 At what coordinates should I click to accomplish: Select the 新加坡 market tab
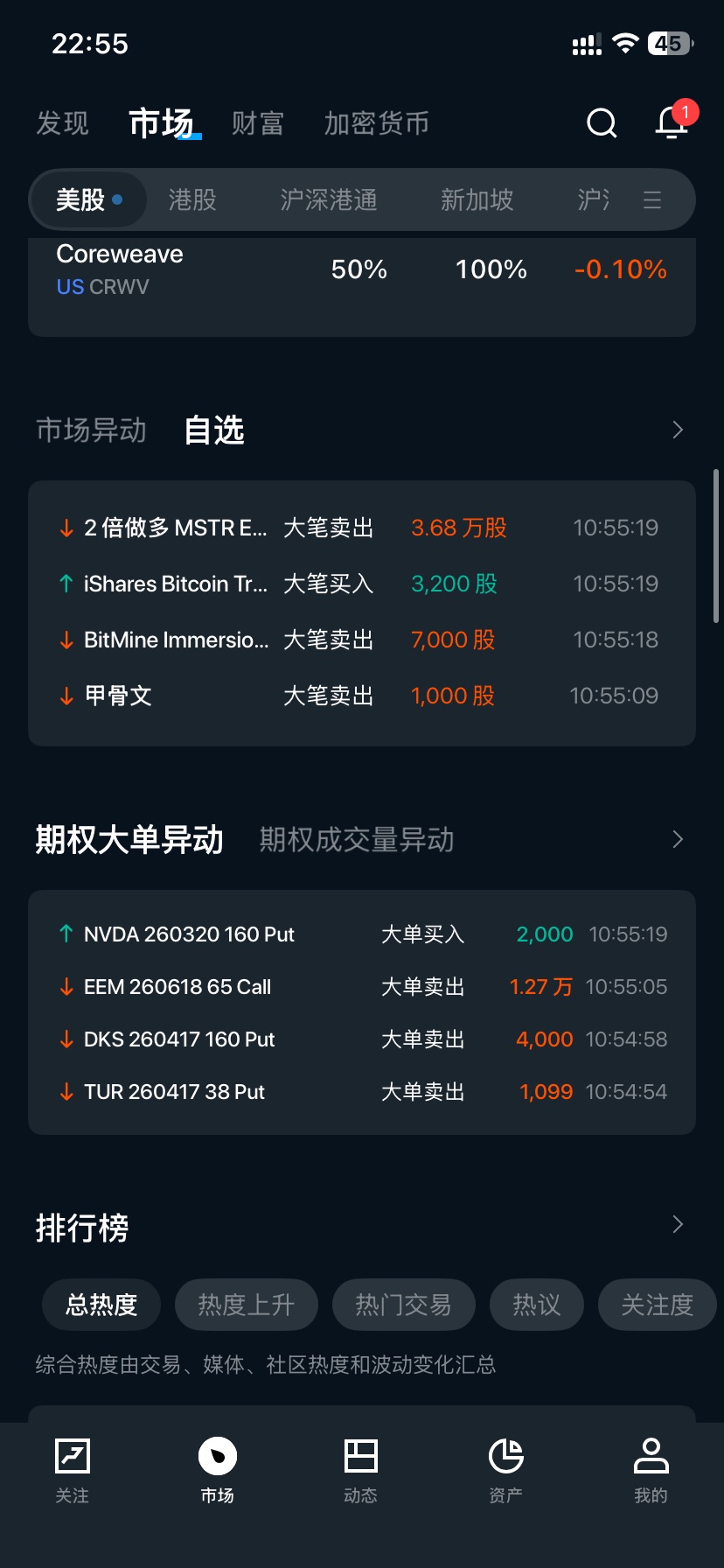477,199
